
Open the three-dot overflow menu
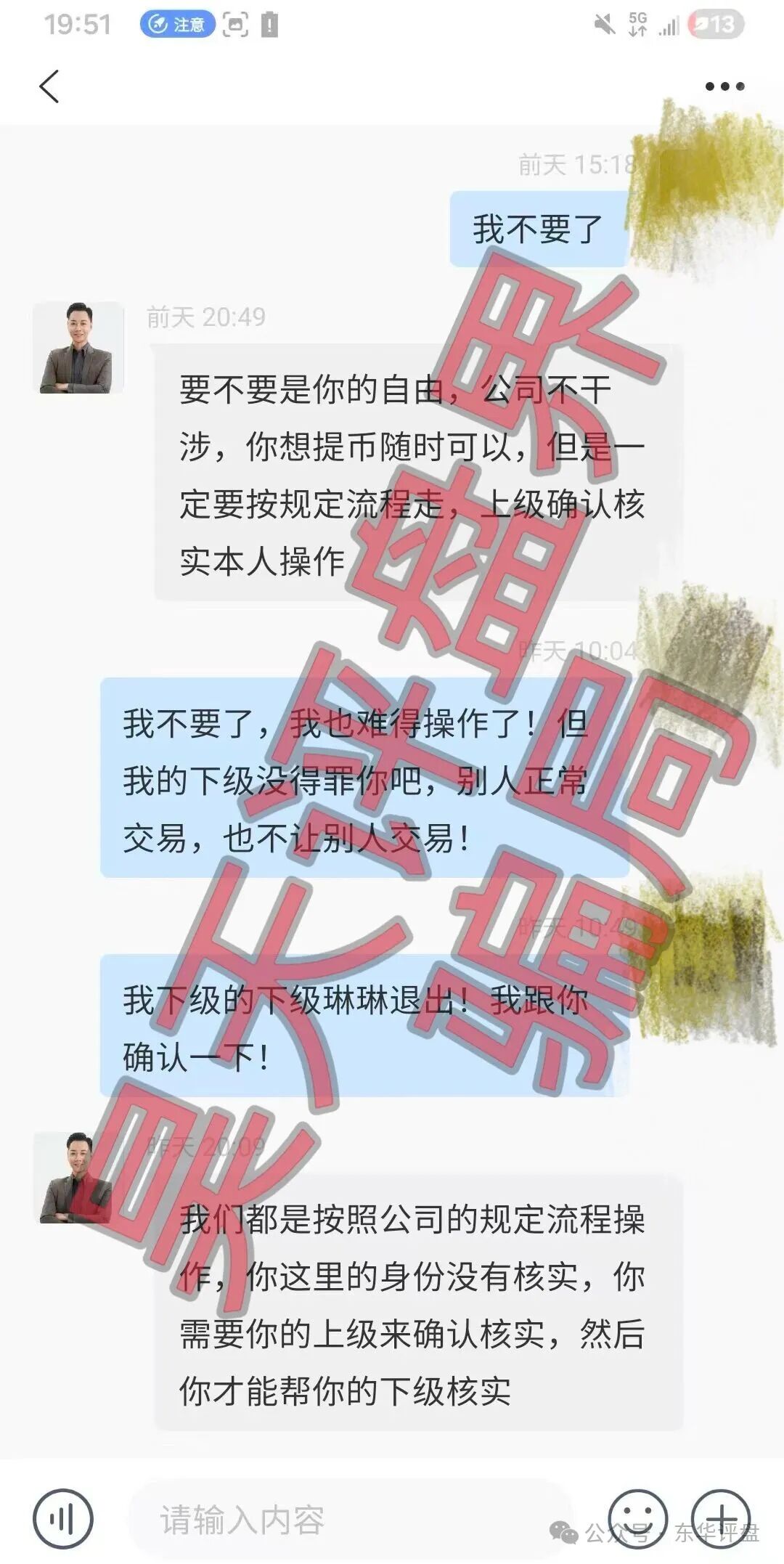point(724,86)
